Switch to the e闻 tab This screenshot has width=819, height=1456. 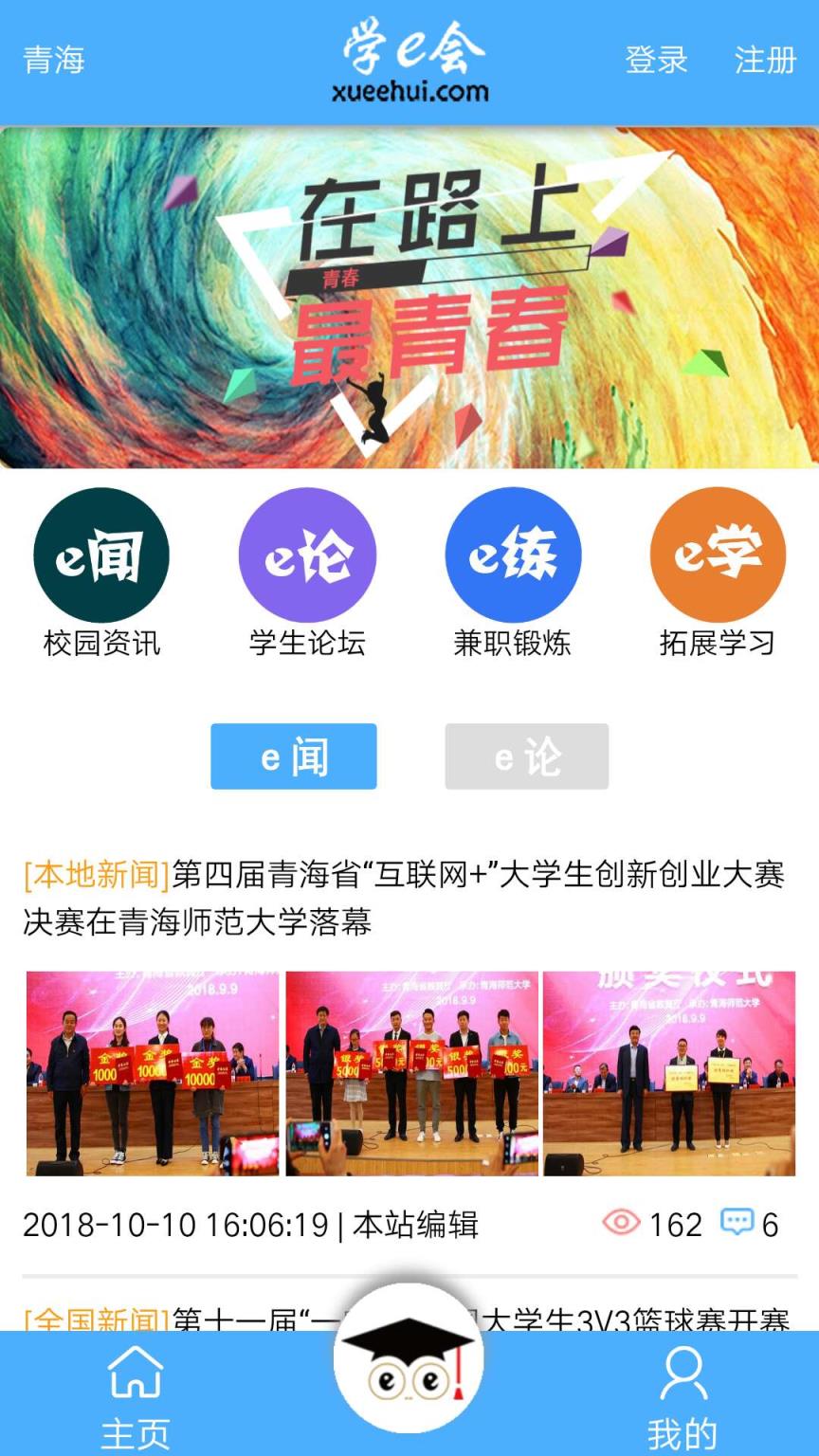point(294,756)
